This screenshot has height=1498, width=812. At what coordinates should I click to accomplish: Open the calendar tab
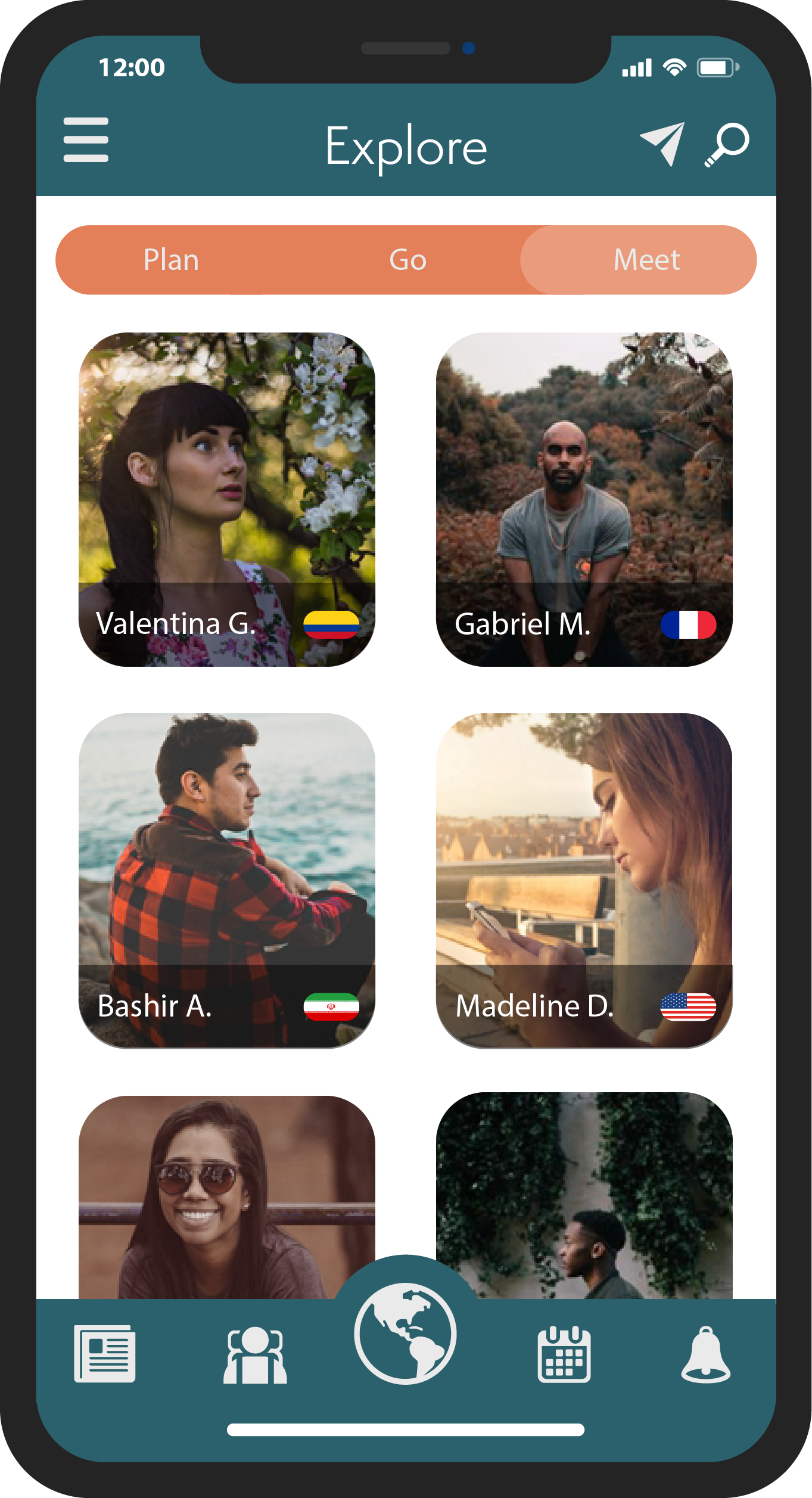point(564,1354)
